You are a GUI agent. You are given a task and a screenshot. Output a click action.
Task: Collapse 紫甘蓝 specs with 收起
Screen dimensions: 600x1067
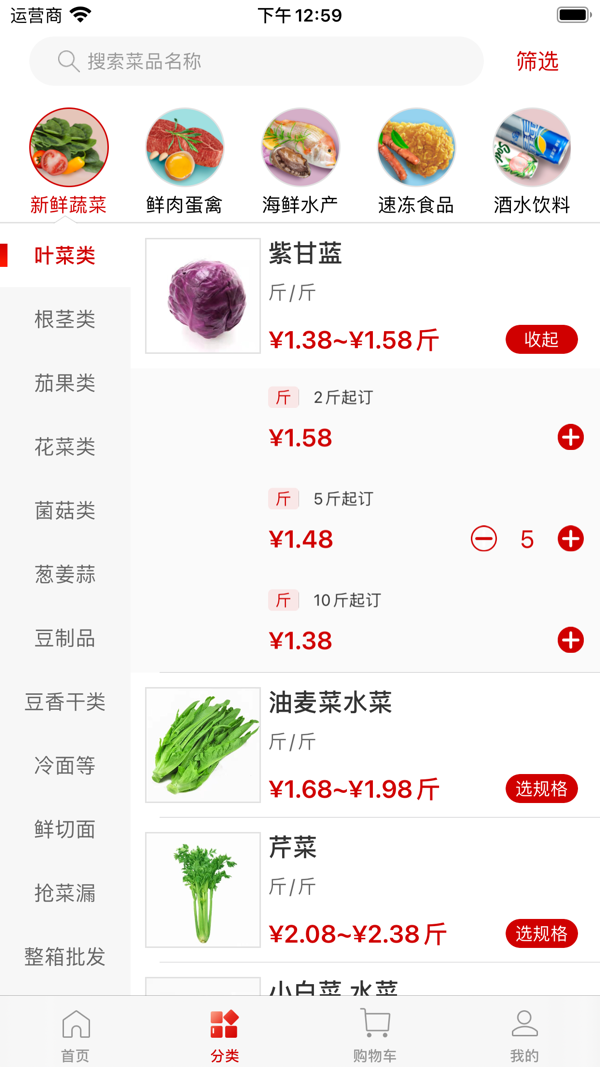click(x=541, y=340)
